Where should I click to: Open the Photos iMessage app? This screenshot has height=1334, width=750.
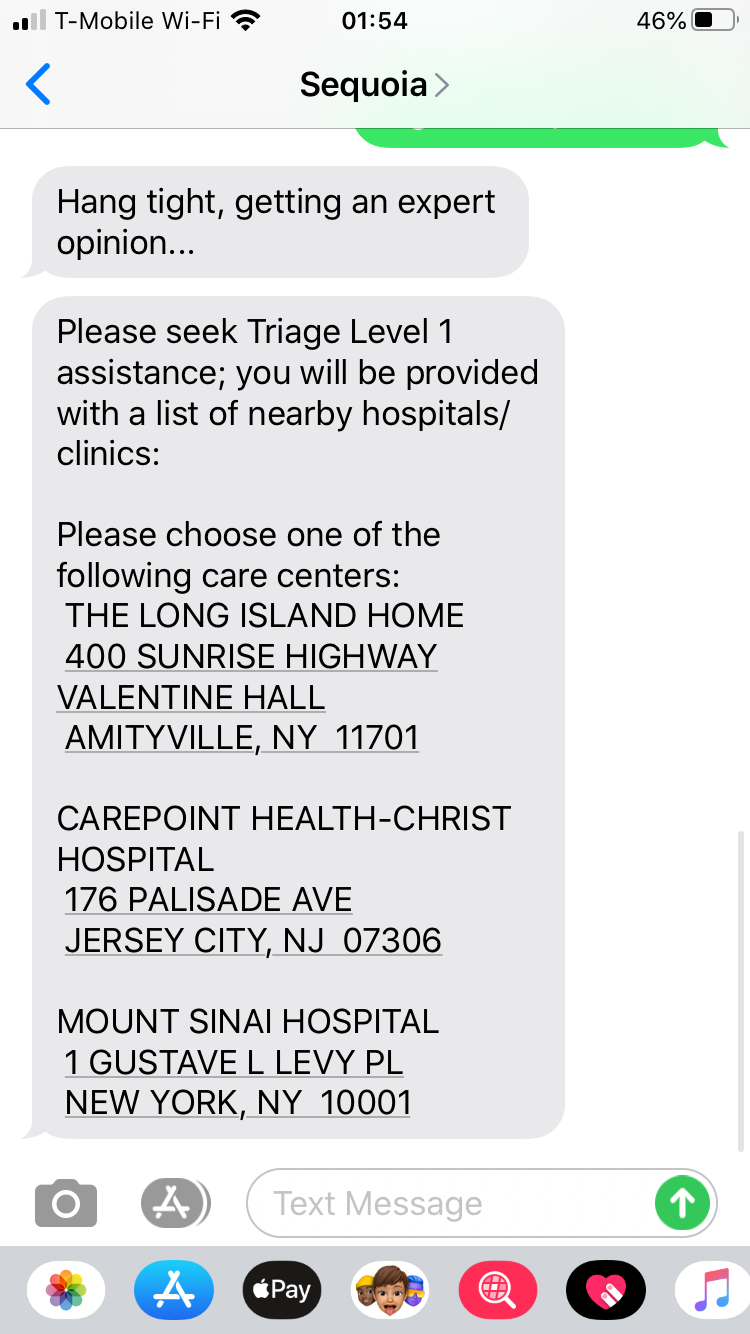click(x=67, y=1290)
